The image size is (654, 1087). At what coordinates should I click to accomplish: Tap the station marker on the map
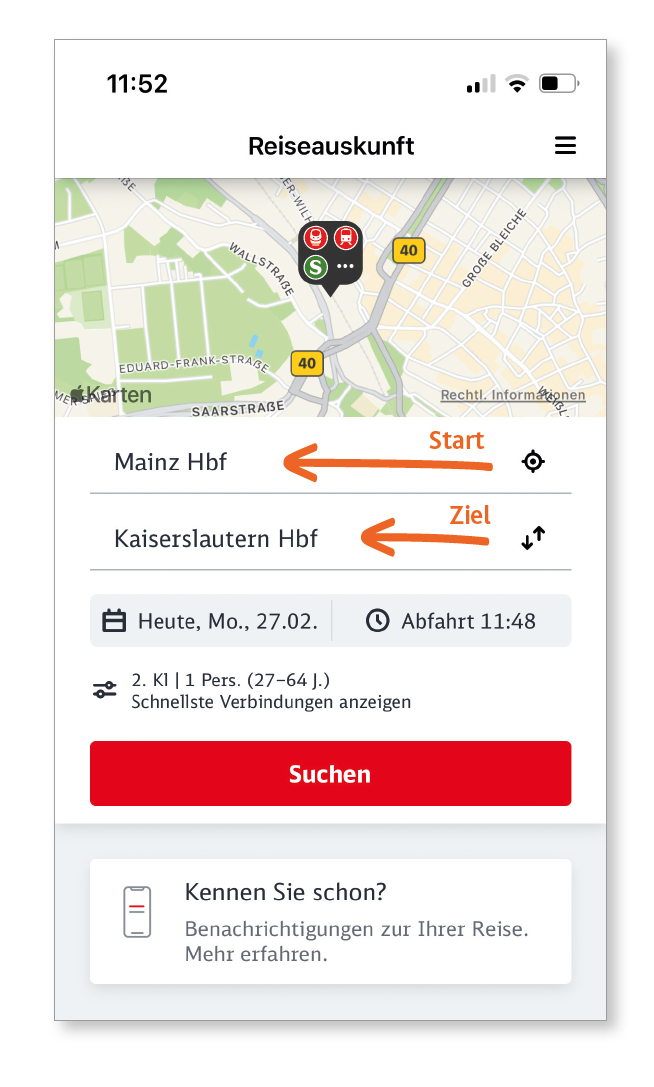click(x=330, y=254)
